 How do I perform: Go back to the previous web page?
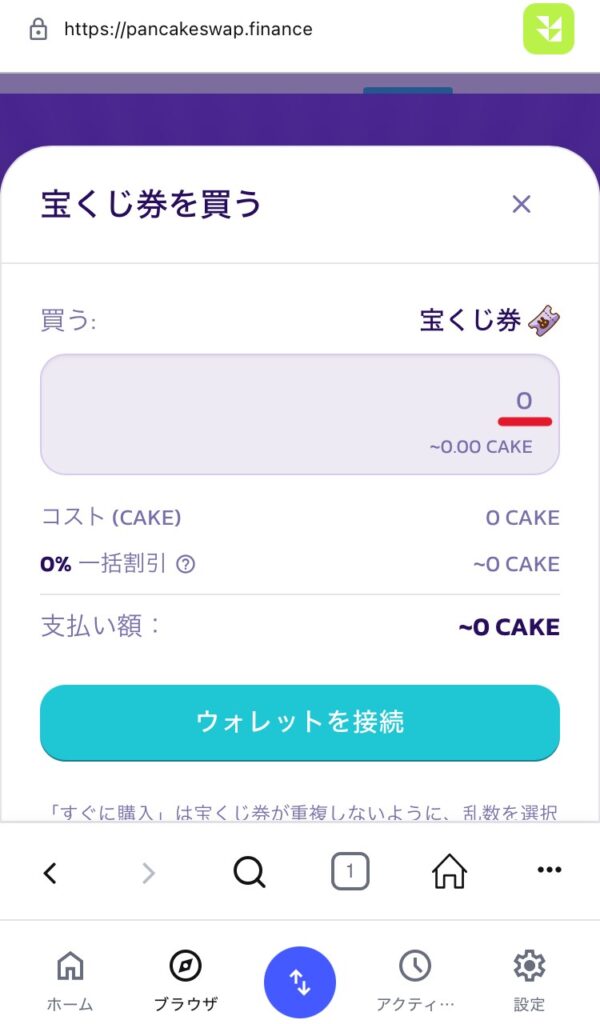[x=50, y=873]
